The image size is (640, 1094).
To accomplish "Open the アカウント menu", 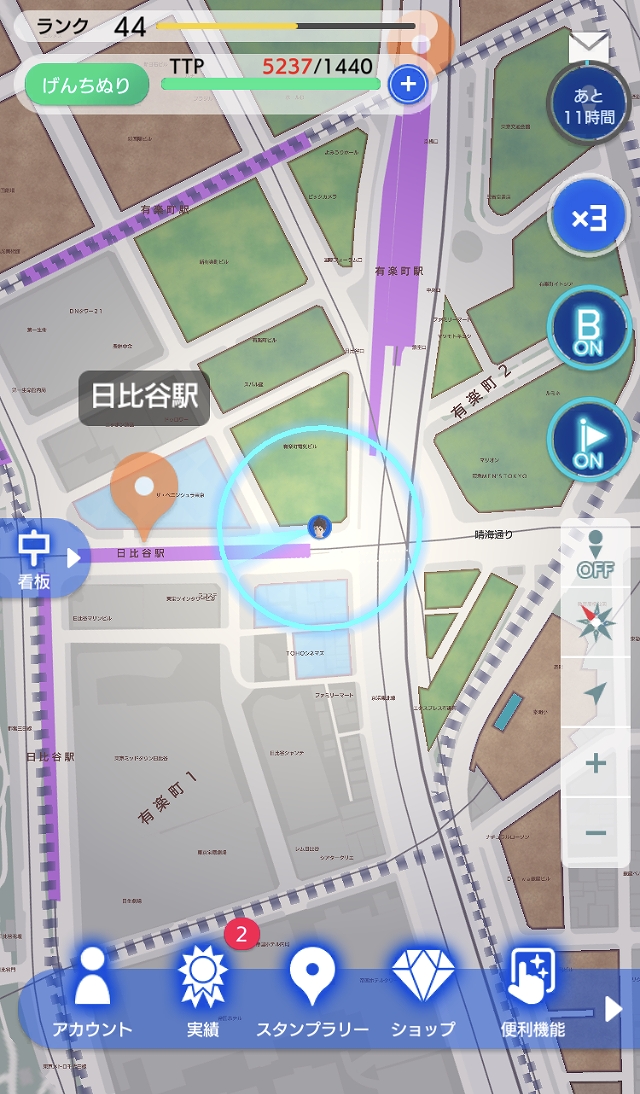I will tap(92, 992).
